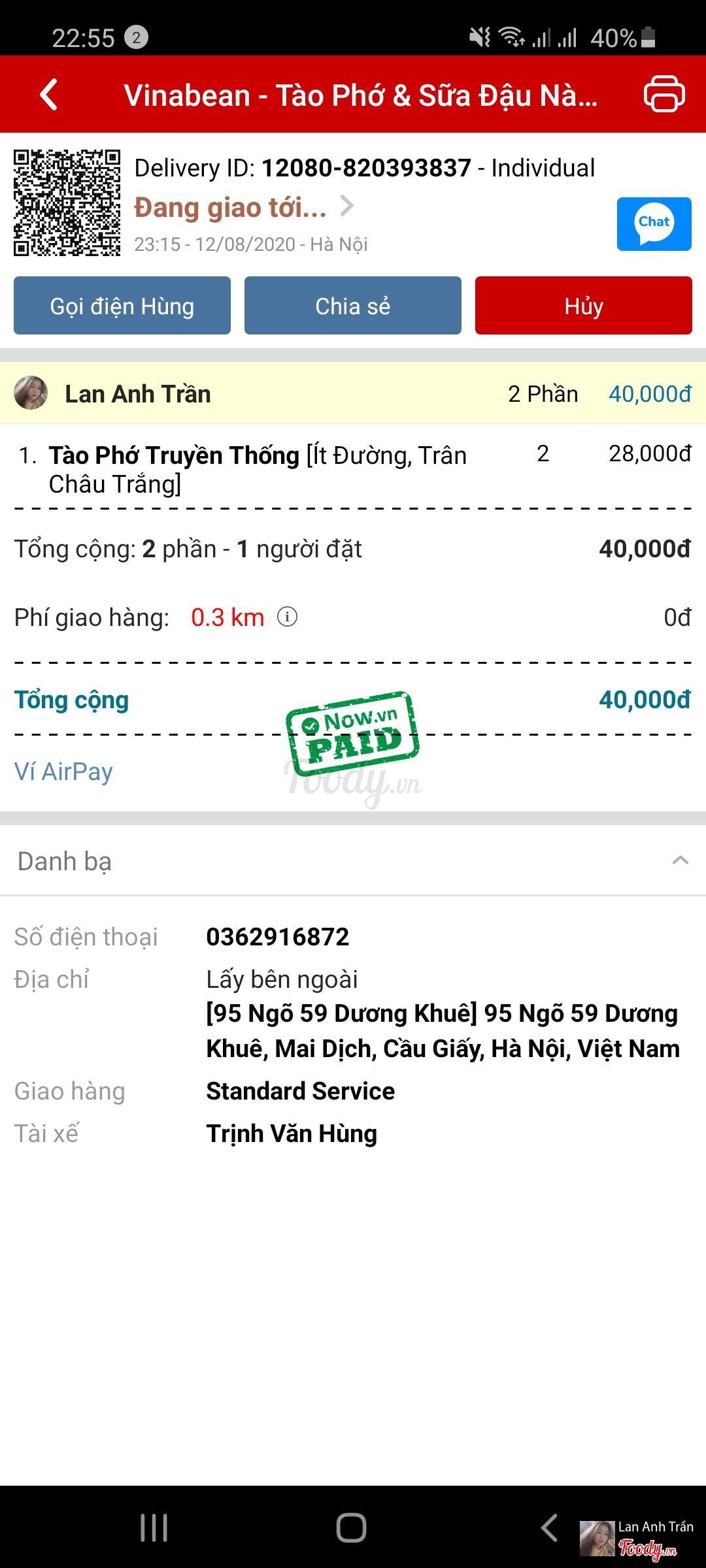Tap the system home button

pos(352,1527)
